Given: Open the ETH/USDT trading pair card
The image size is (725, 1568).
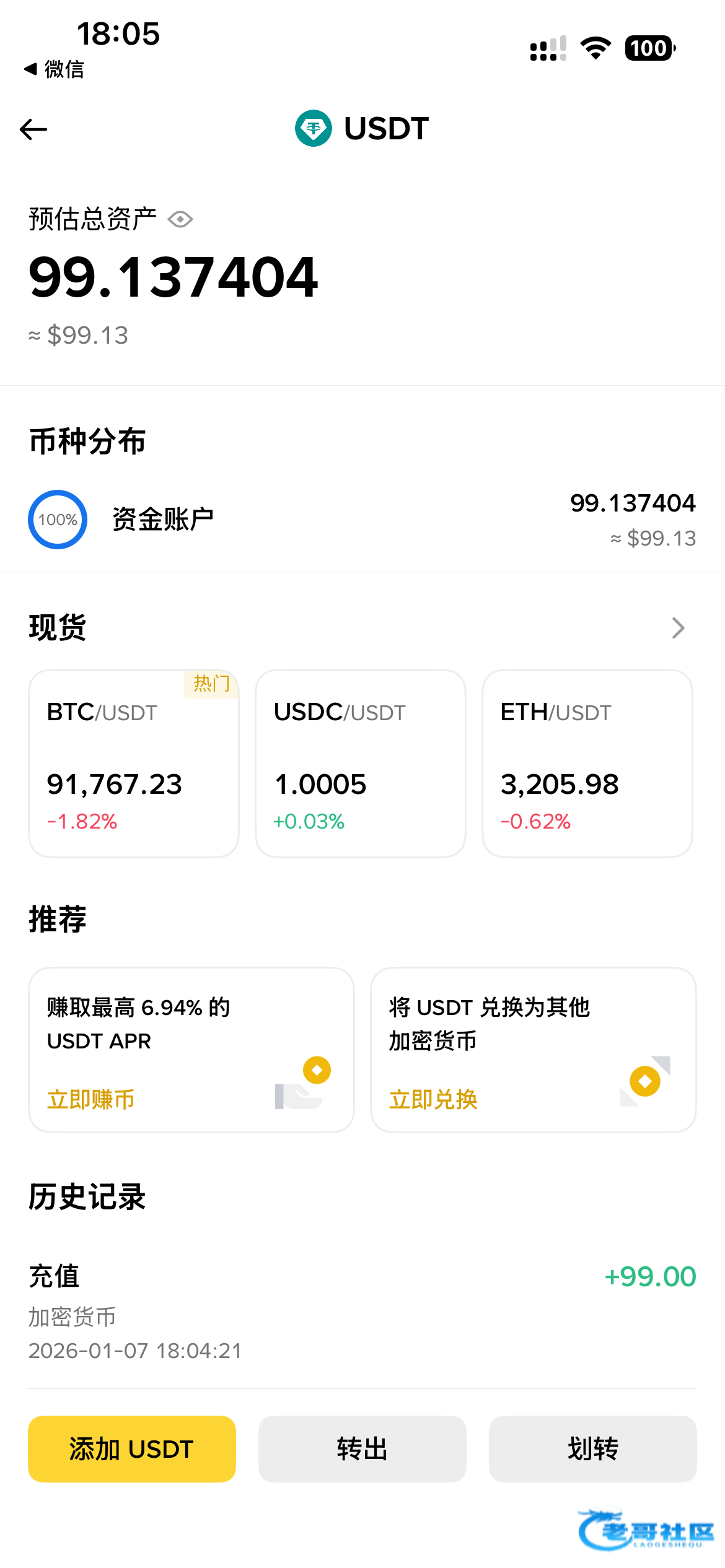Looking at the screenshot, I should pos(587,763).
